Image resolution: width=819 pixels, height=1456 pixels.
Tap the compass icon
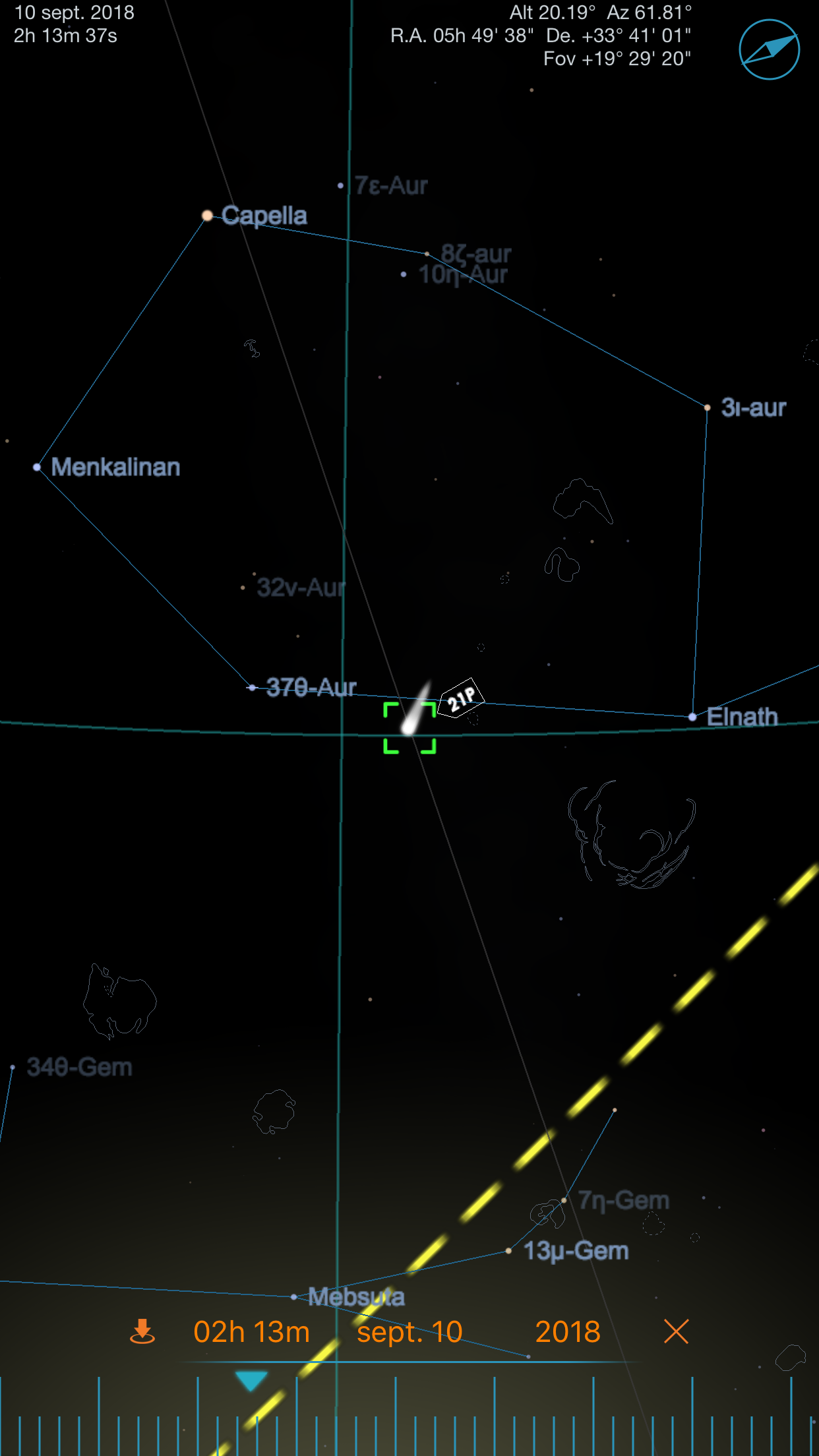769,49
